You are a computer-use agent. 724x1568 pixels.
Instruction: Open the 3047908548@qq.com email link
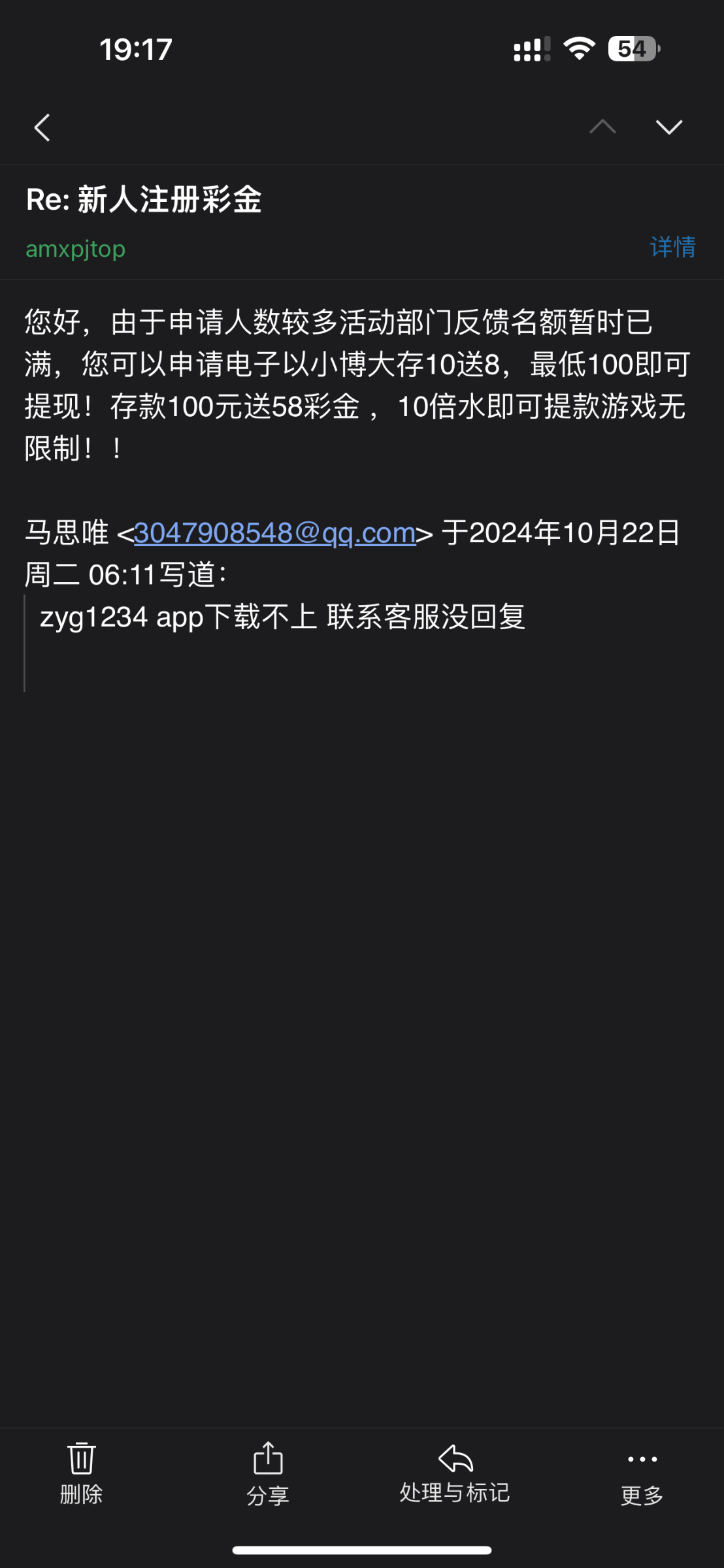pyautogui.click(x=275, y=533)
